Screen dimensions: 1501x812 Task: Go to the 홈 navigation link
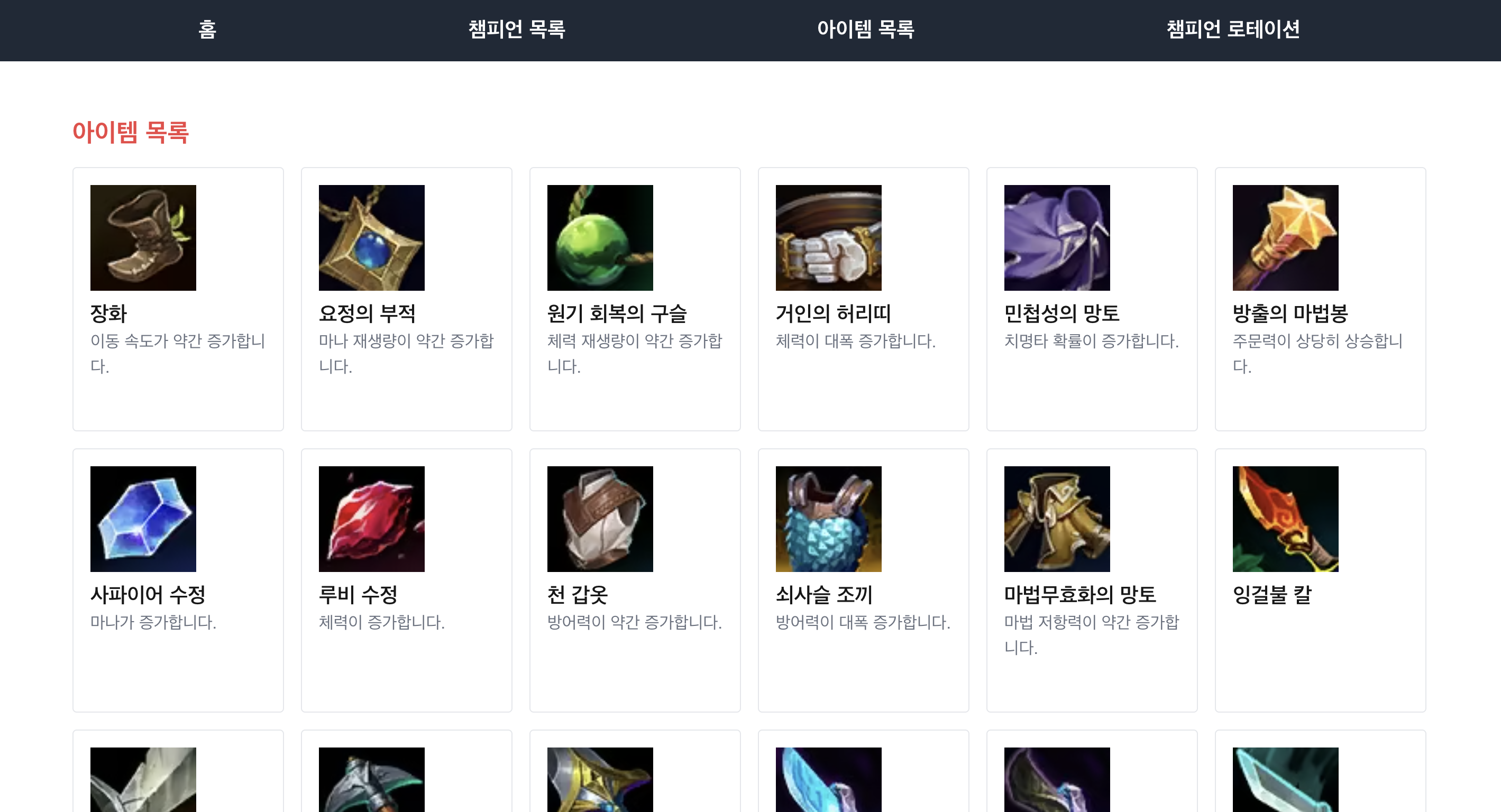207,29
